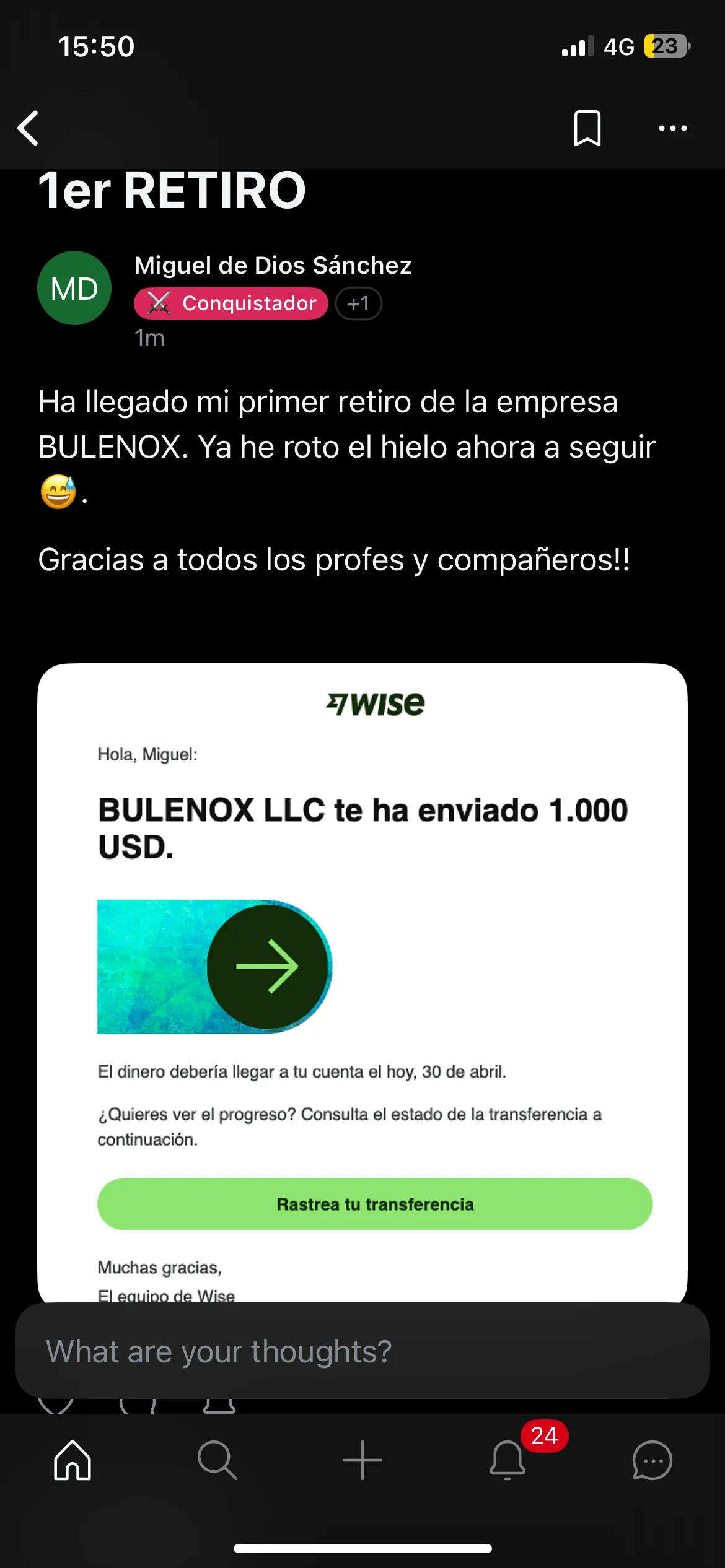
Task: Open Miguel de Dios Sánchez's profile avatar
Action: (x=74, y=288)
